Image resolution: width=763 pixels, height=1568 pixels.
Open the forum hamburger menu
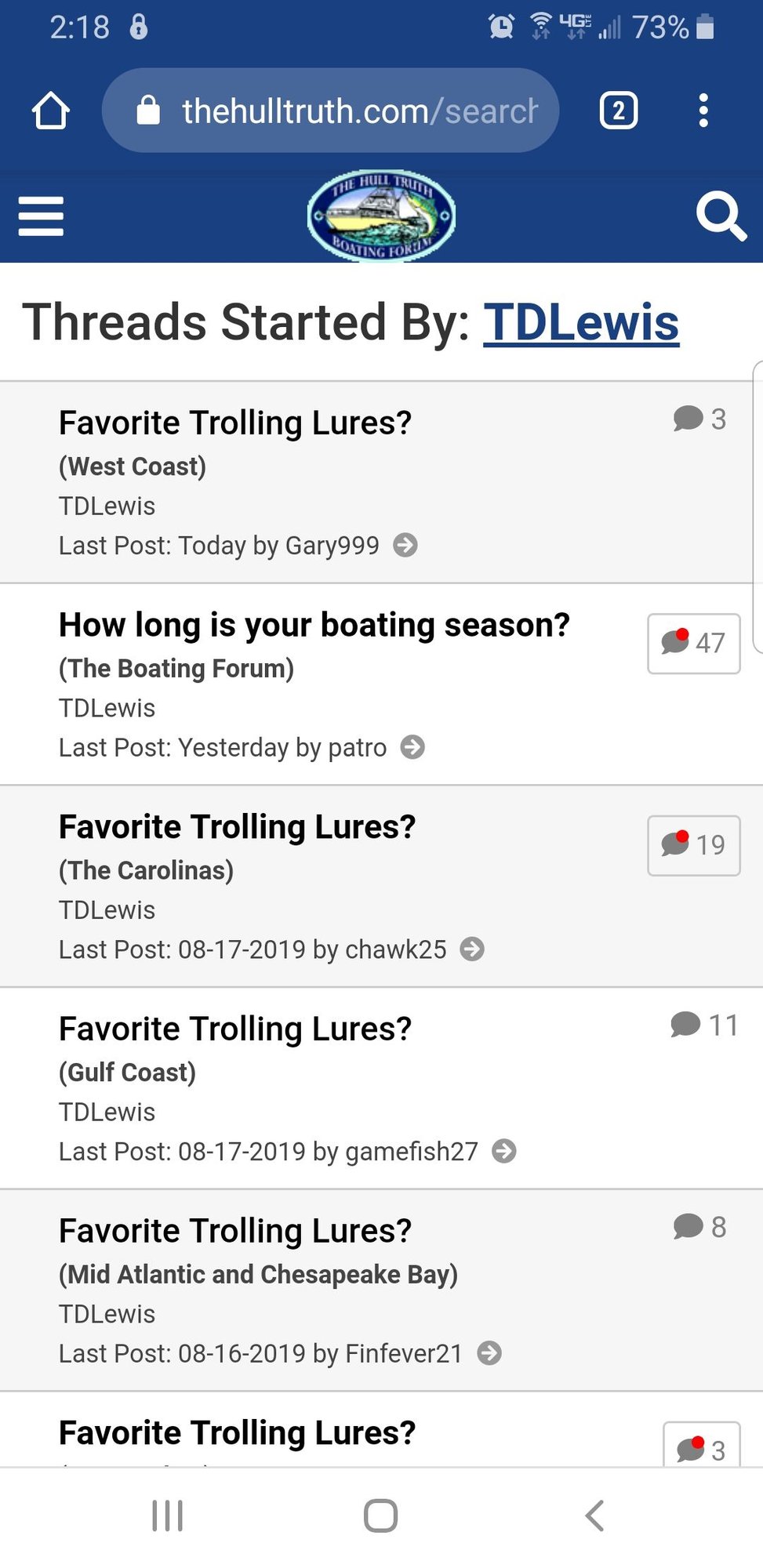click(x=41, y=216)
